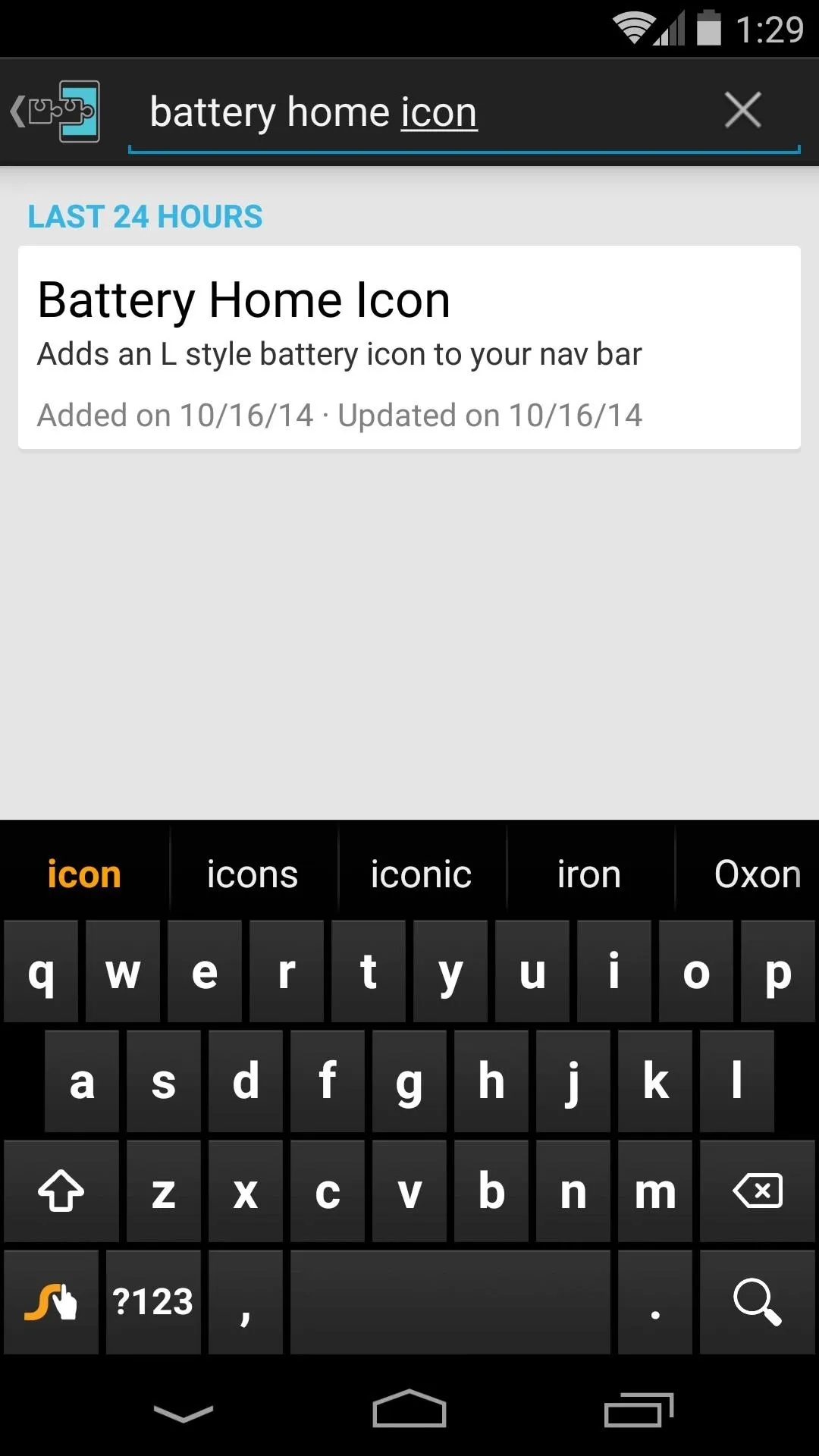Screen dimensions: 819x1456
Task: Go back via the Xposed app icon
Action: coord(55,111)
